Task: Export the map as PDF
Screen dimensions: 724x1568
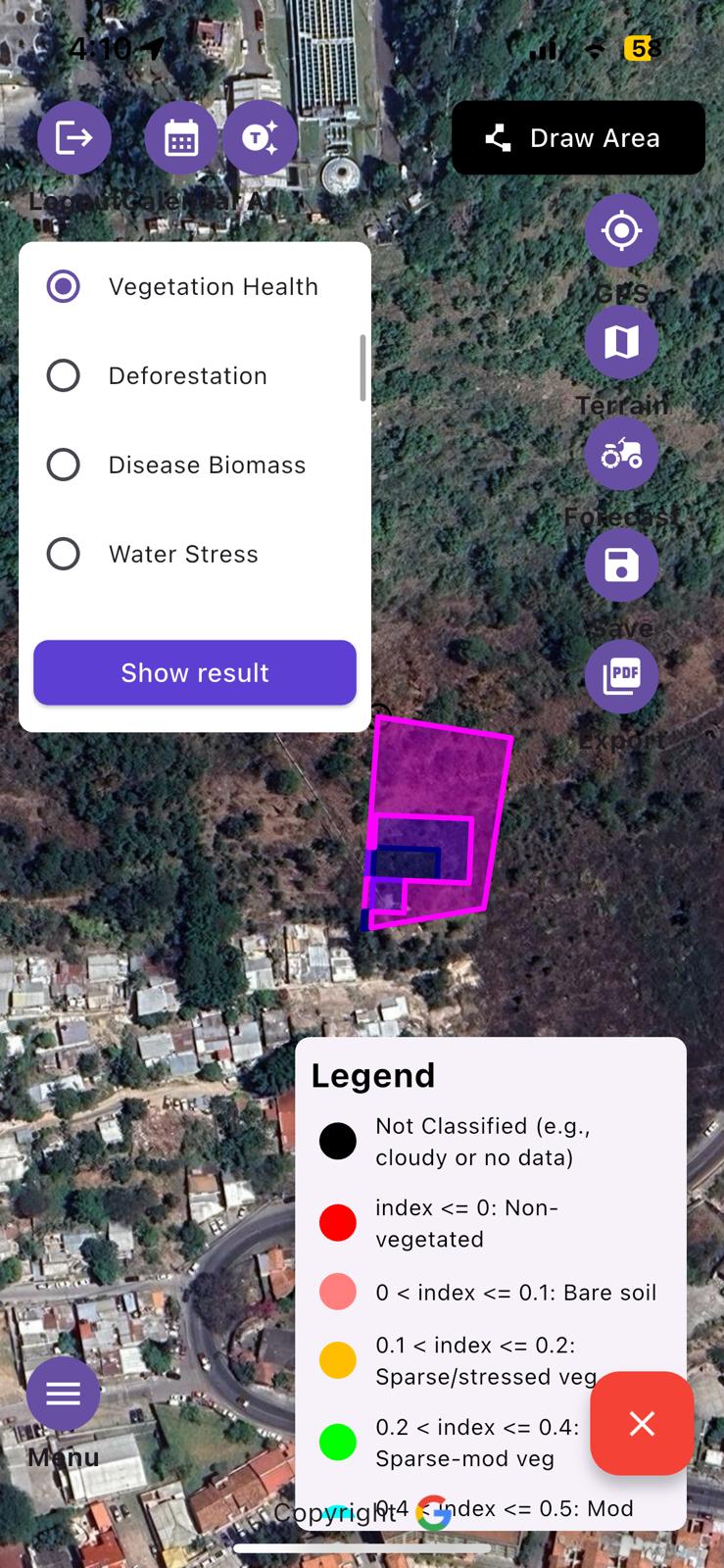Action: pos(621,676)
